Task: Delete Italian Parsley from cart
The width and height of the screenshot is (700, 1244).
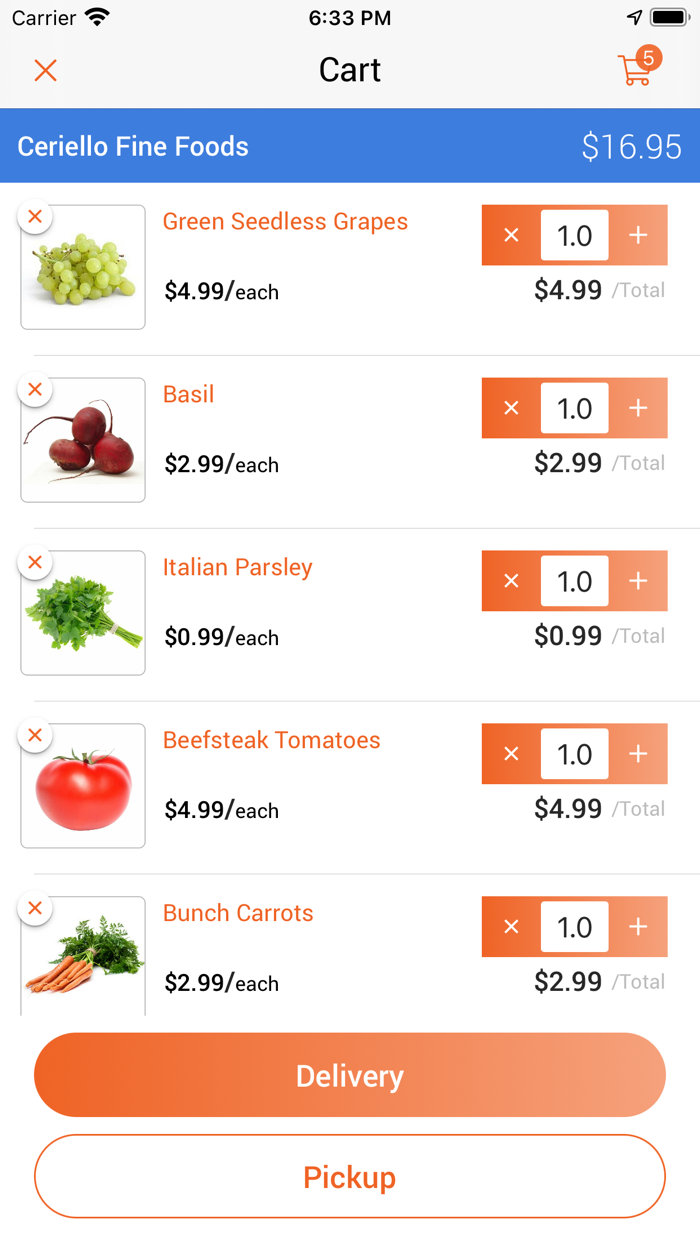Action: pos(35,562)
